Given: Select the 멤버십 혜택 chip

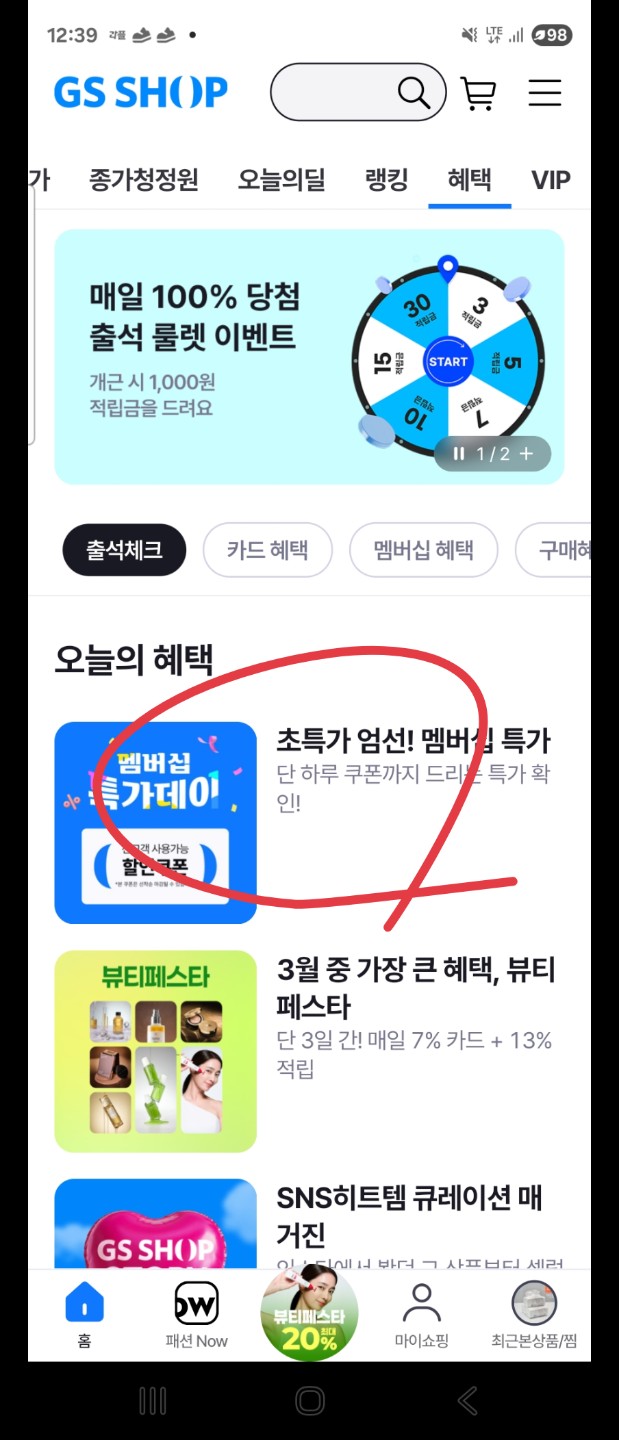Looking at the screenshot, I should [x=423, y=550].
